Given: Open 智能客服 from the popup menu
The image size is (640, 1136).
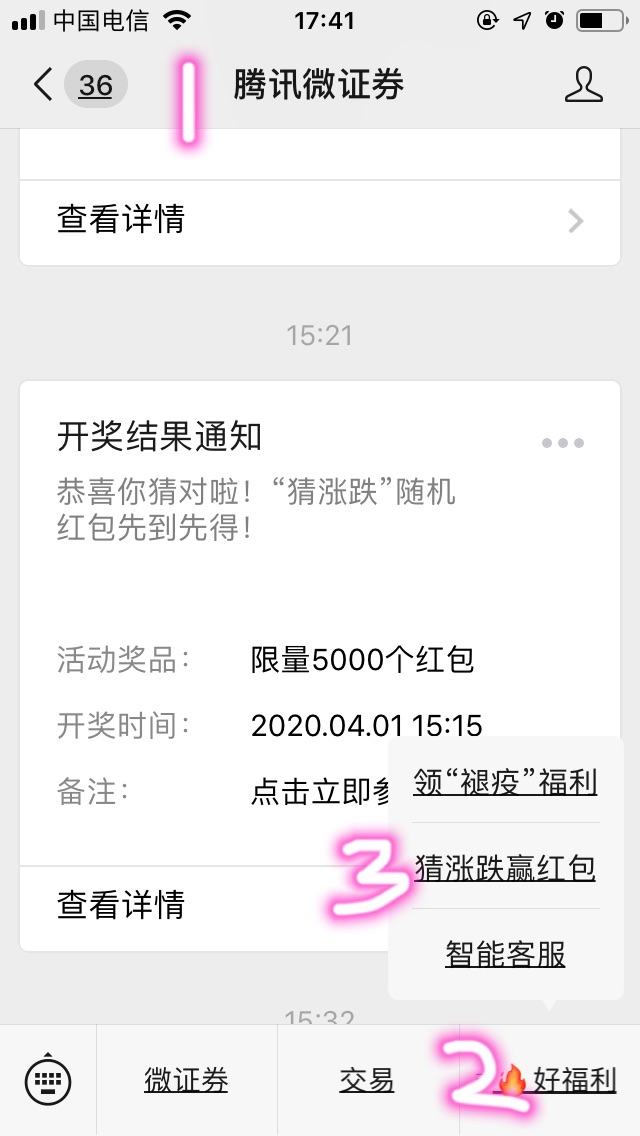Looking at the screenshot, I should (x=505, y=954).
